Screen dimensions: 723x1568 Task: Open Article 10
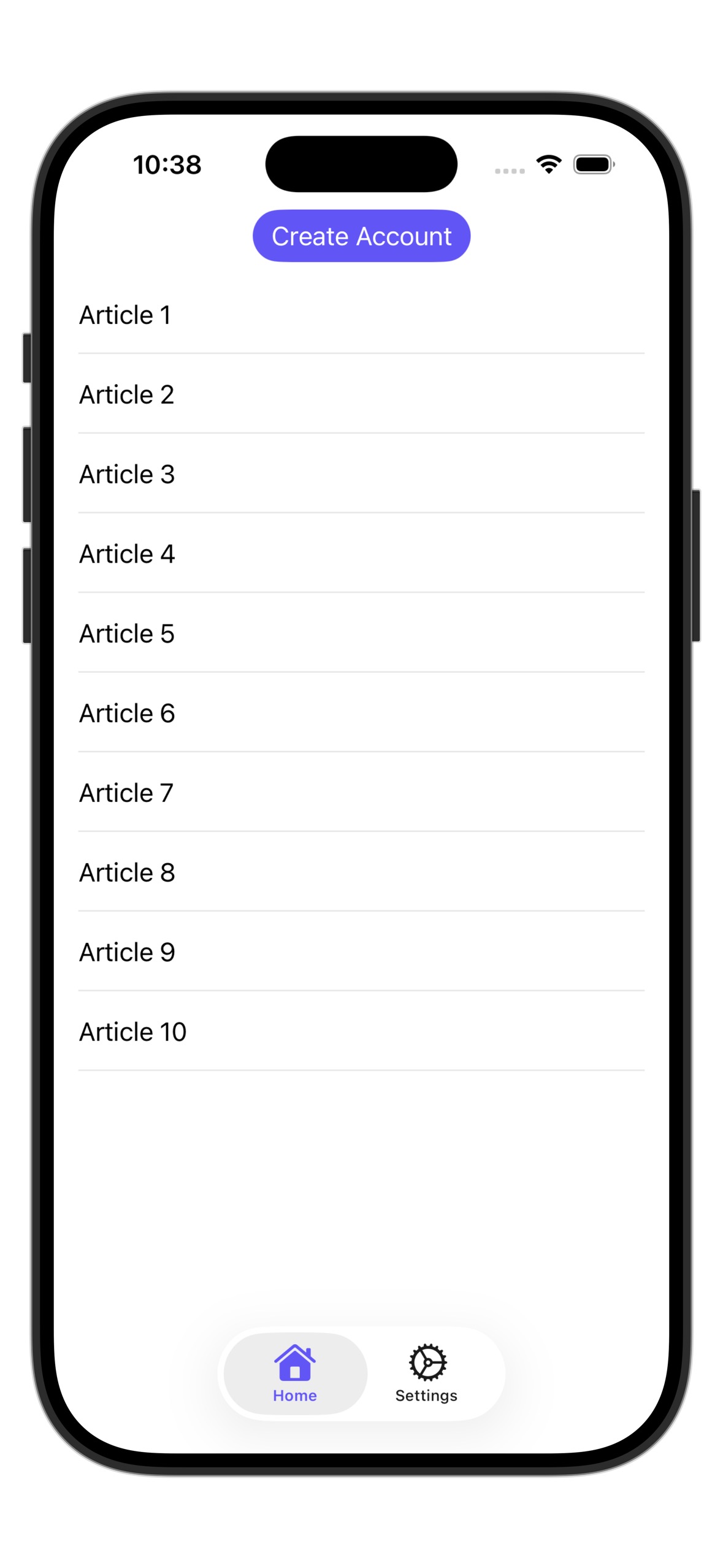(x=361, y=1032)
